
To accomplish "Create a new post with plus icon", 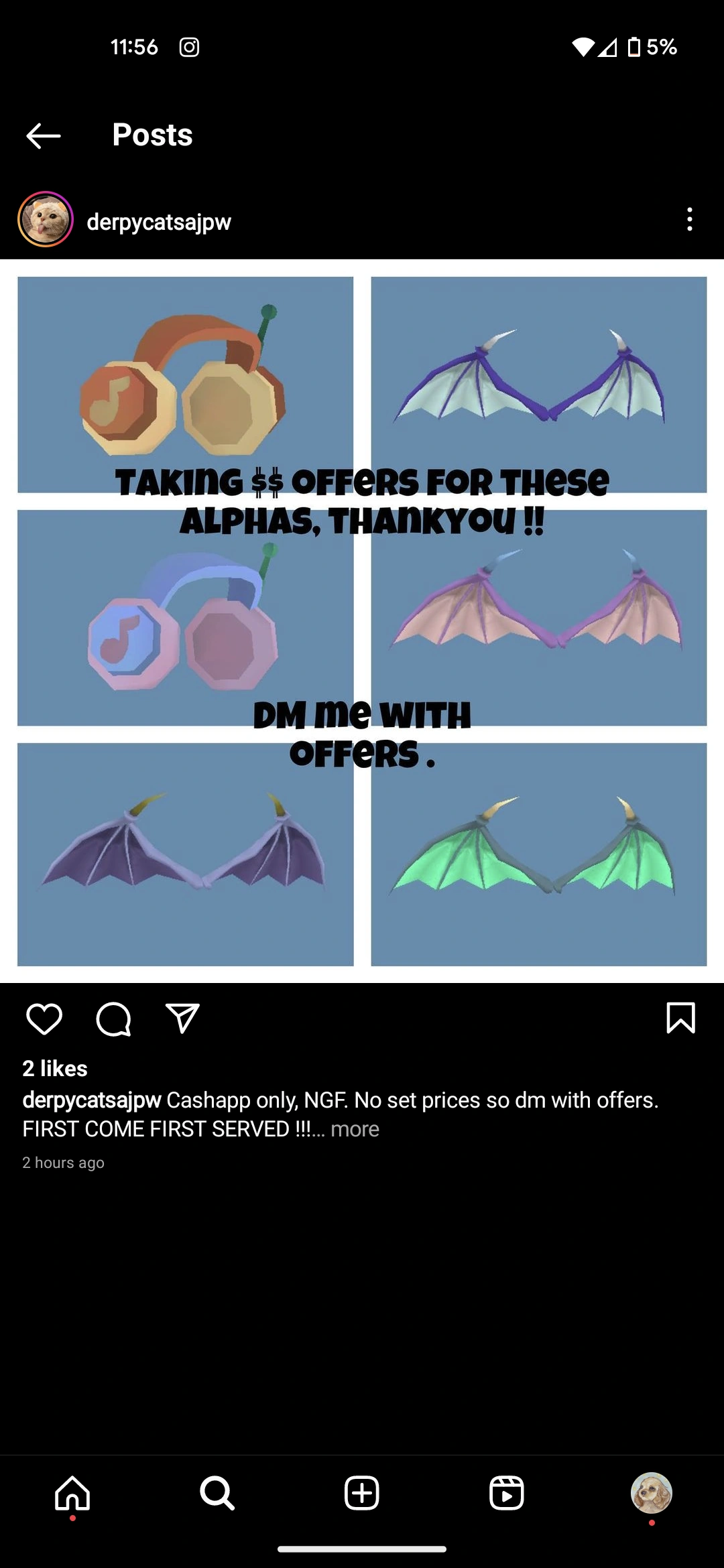I will tap(362, 1493).
